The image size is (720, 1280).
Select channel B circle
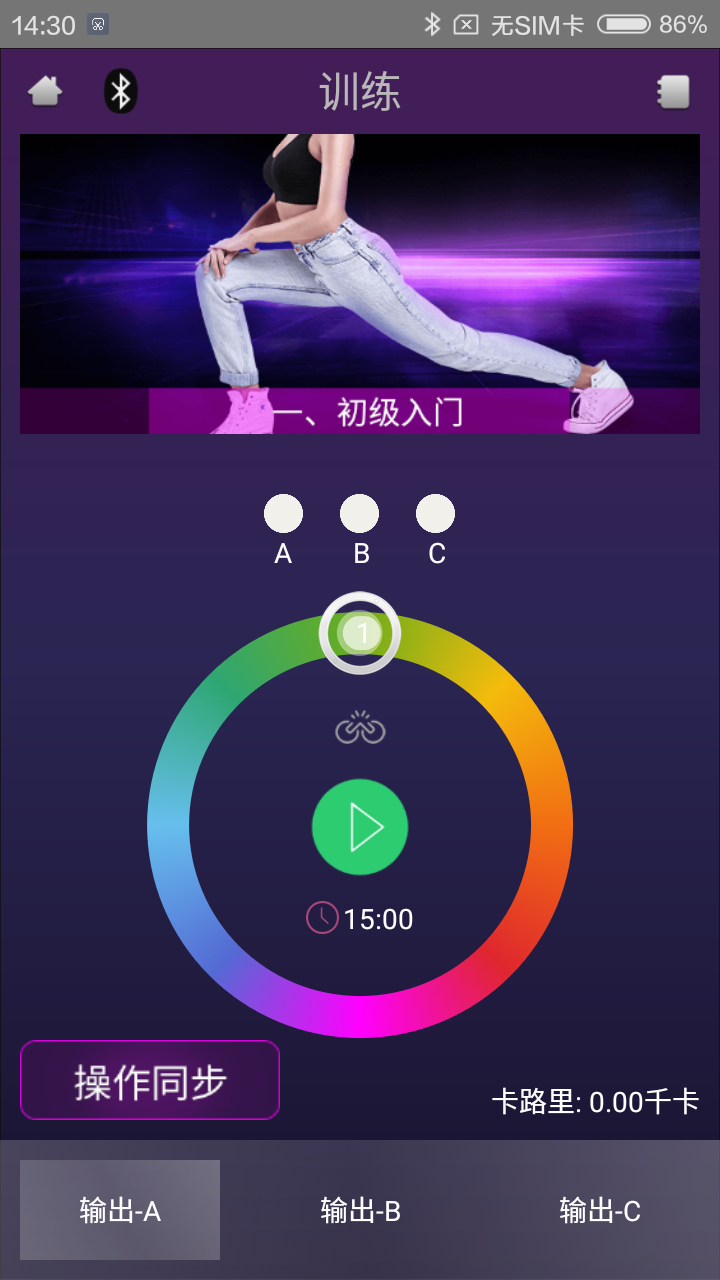tap(360, 514)
